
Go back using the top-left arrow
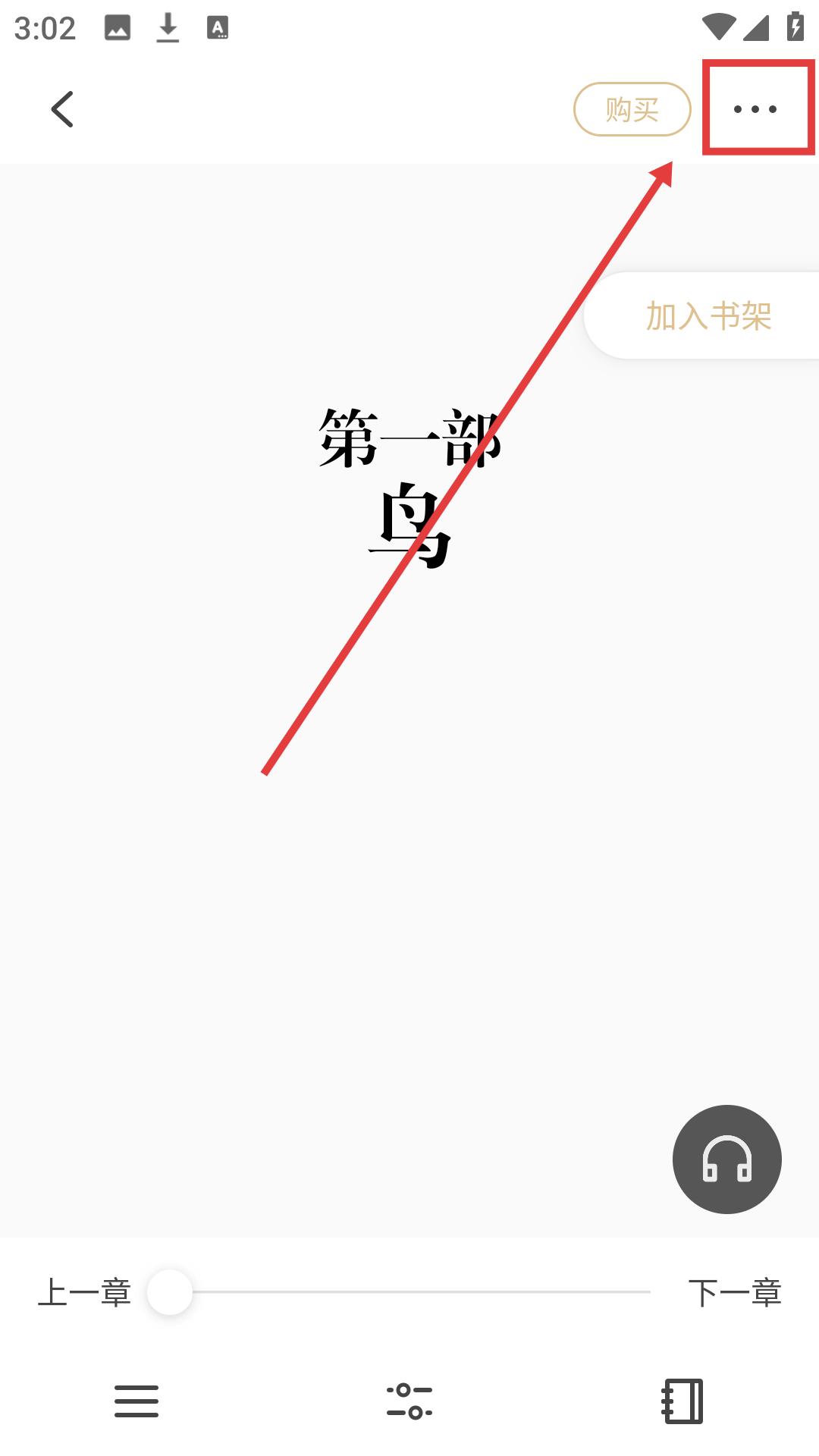62,109
